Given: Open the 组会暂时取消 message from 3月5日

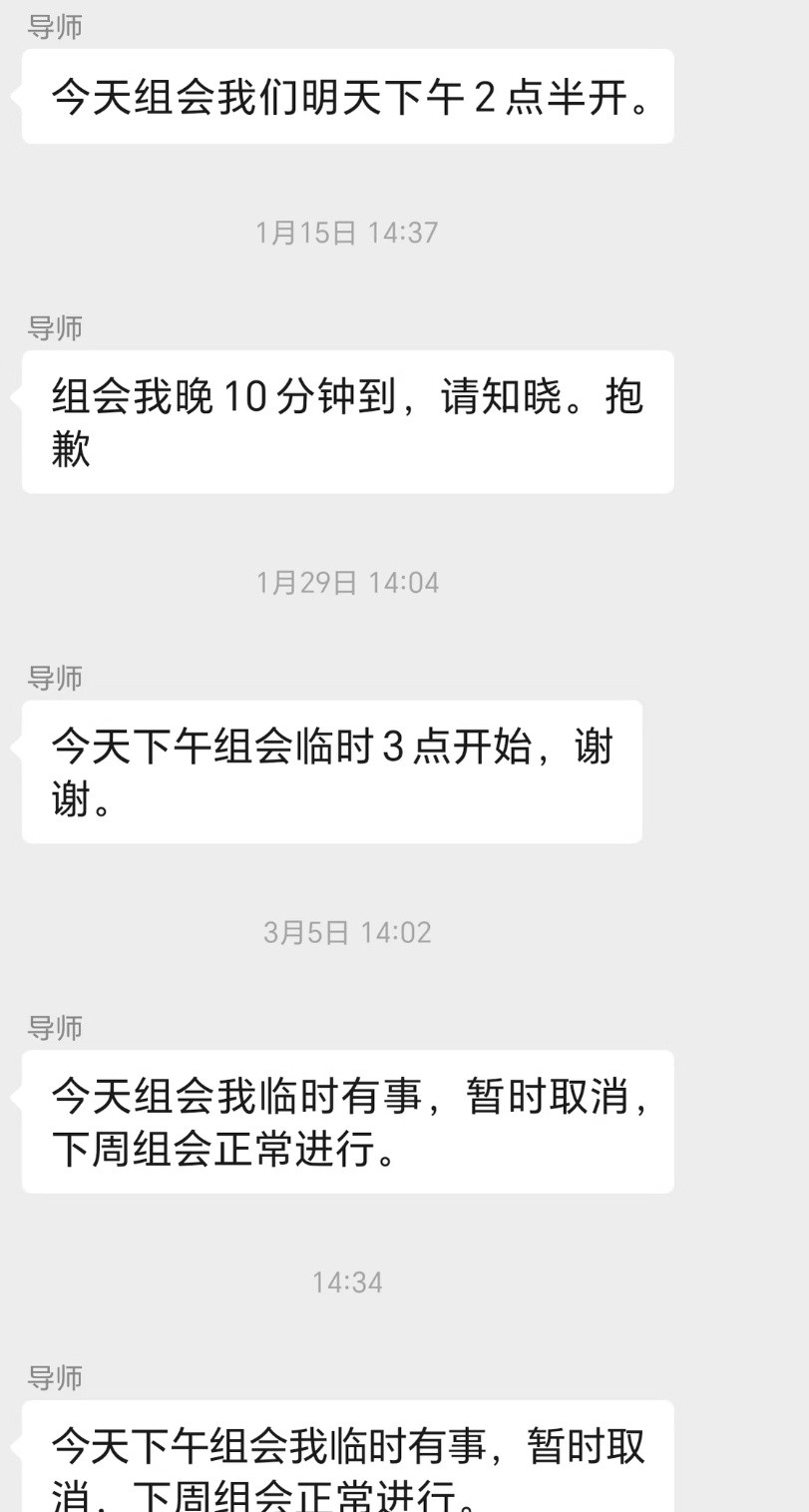Looking at the screenshot, I should [x=346, y=1120].
